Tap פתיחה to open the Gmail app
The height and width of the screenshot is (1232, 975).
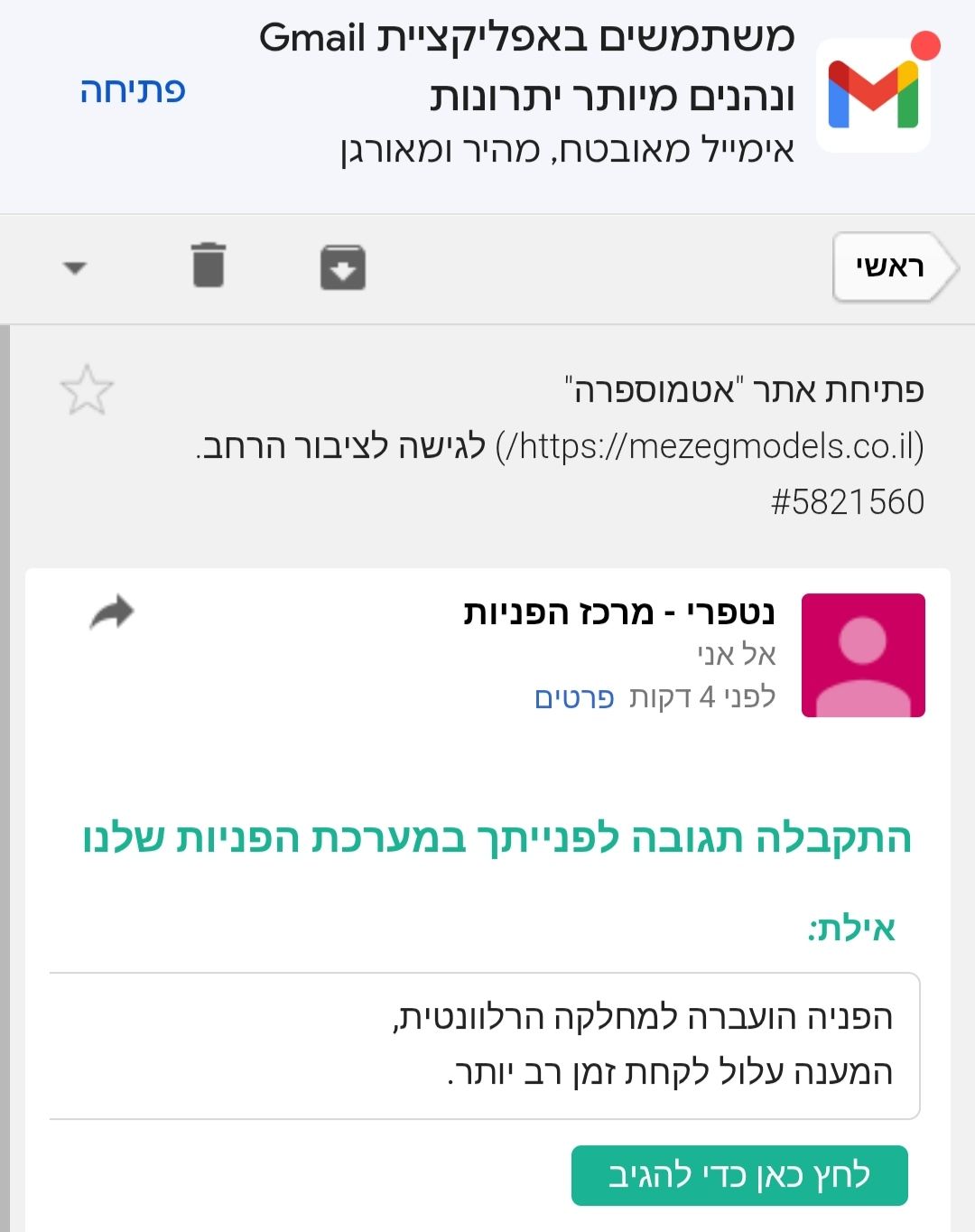click(133, 90)
